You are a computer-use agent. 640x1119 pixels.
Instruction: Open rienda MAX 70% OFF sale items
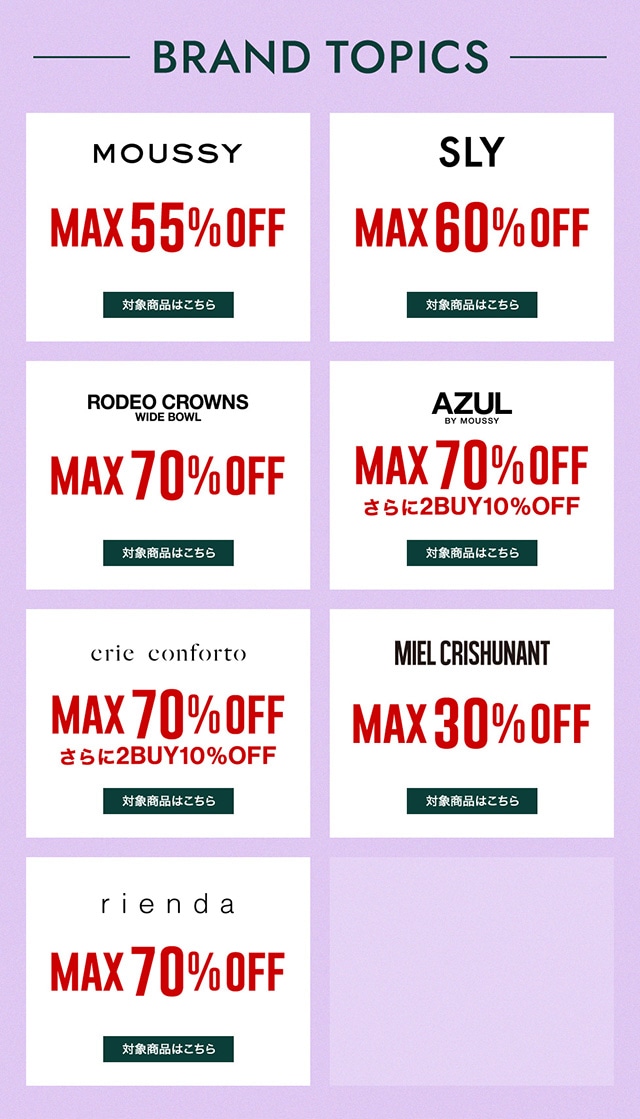click(x=168, y=1048)
